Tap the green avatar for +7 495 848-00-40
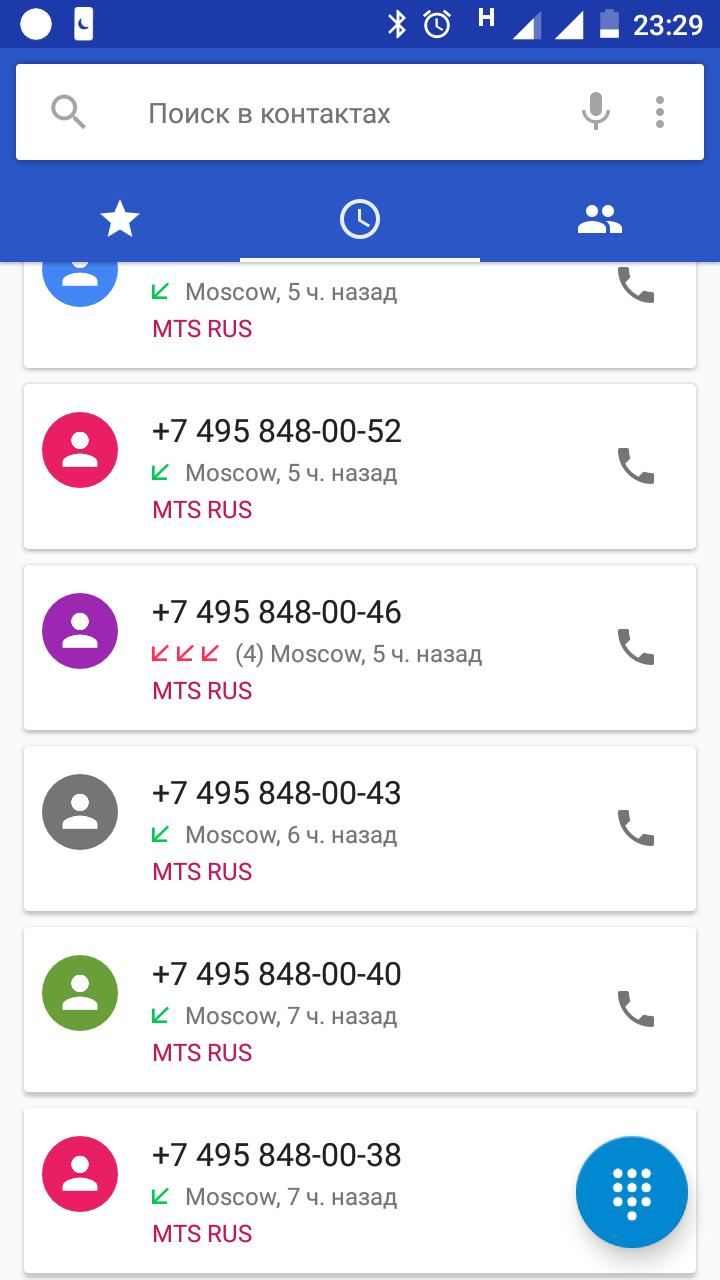The width and height of the screenshot is (720, 1280). (x=80, y=993)
